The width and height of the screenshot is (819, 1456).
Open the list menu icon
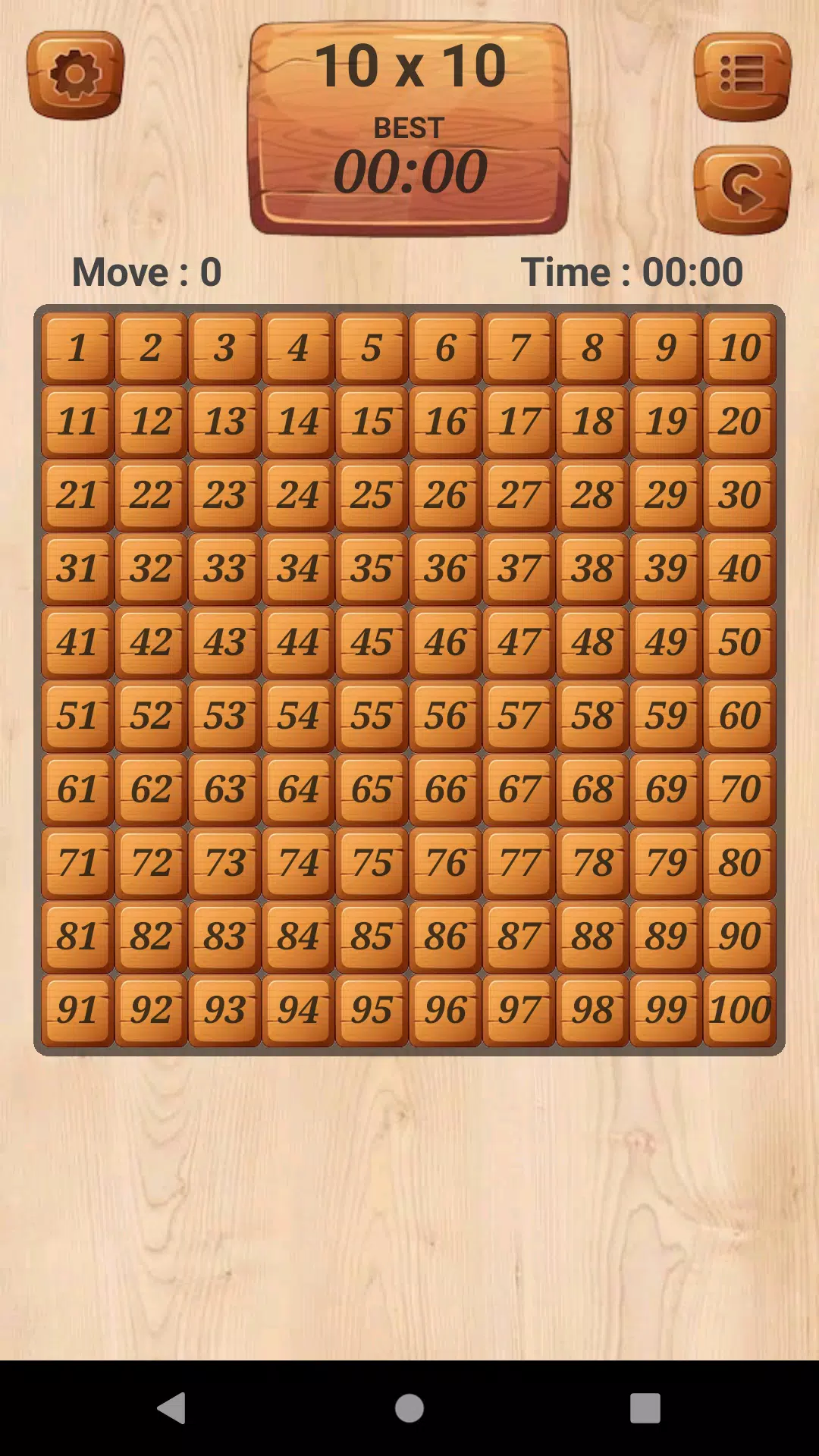click(x=742, y=76)
